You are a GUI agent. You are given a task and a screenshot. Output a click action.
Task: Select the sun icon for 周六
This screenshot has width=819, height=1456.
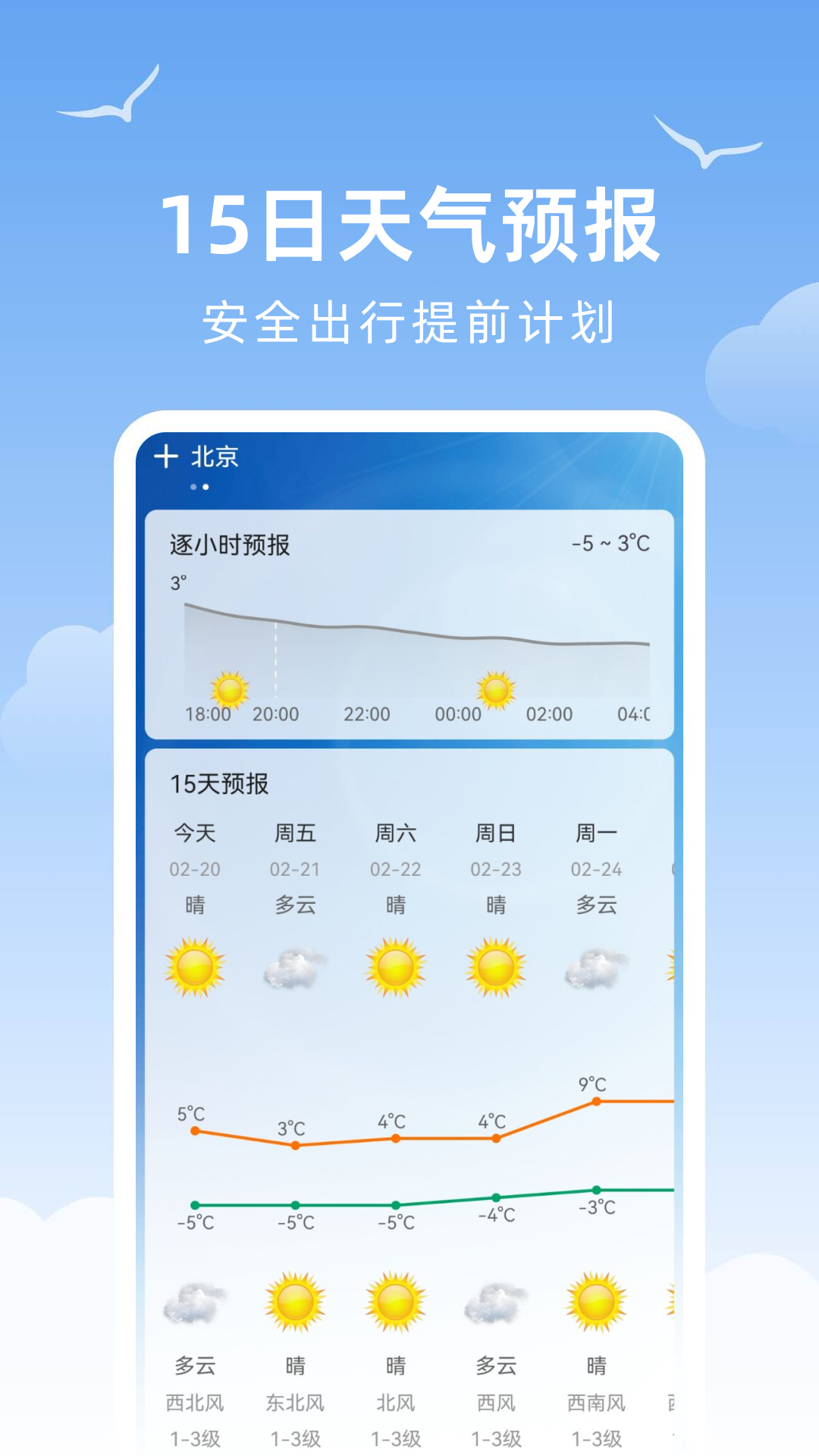[x=395, y=965]
